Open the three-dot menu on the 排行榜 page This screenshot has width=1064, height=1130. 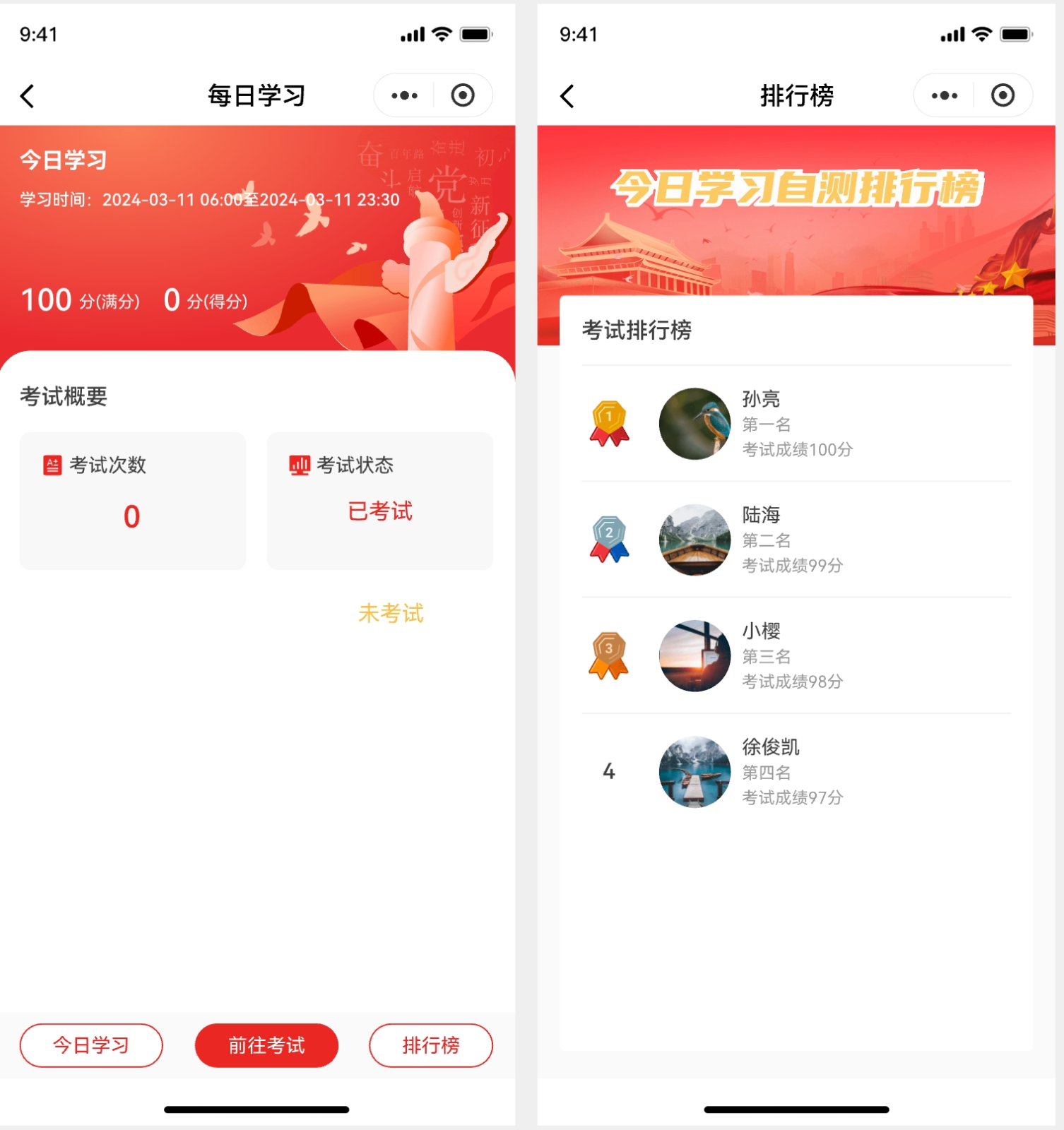(x=944, y=95)
